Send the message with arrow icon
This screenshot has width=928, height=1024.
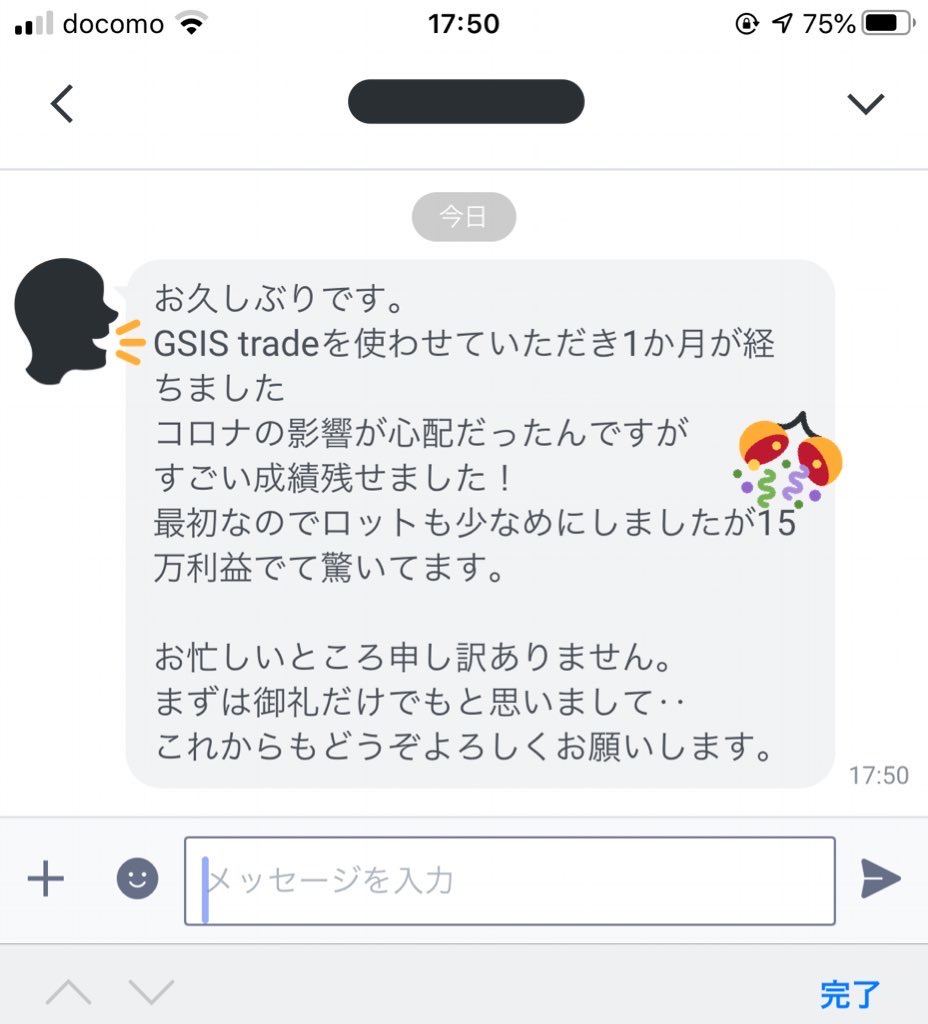pos(880,879)
